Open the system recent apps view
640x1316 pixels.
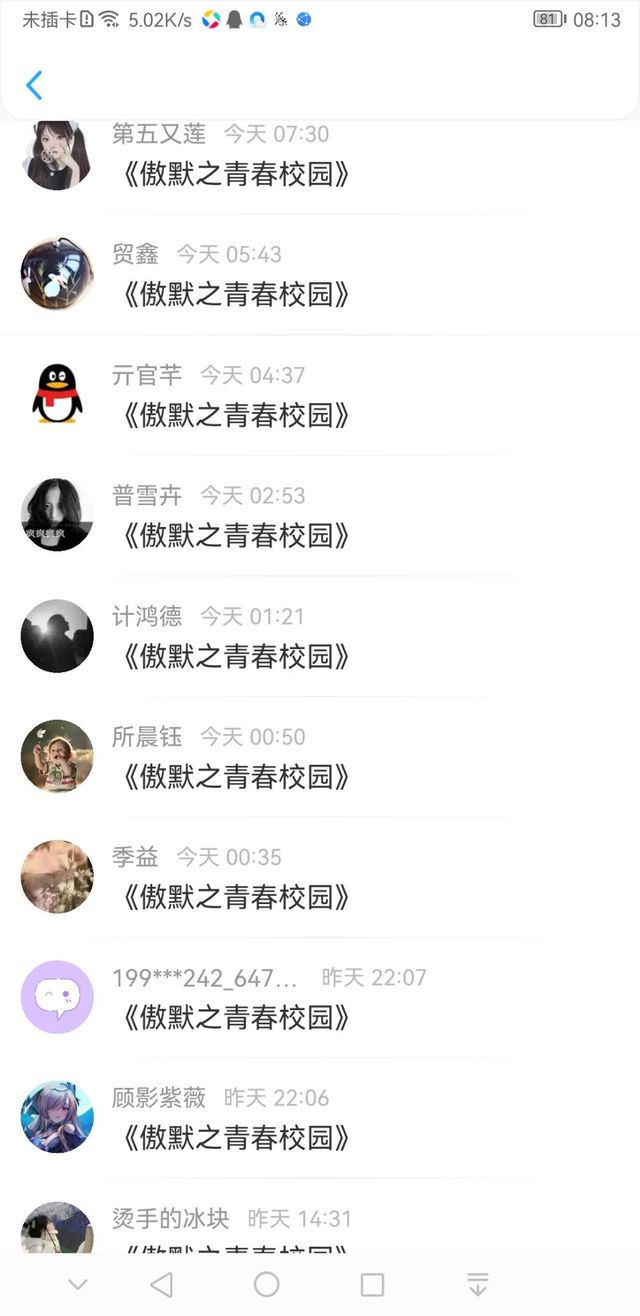point(372,1284)
